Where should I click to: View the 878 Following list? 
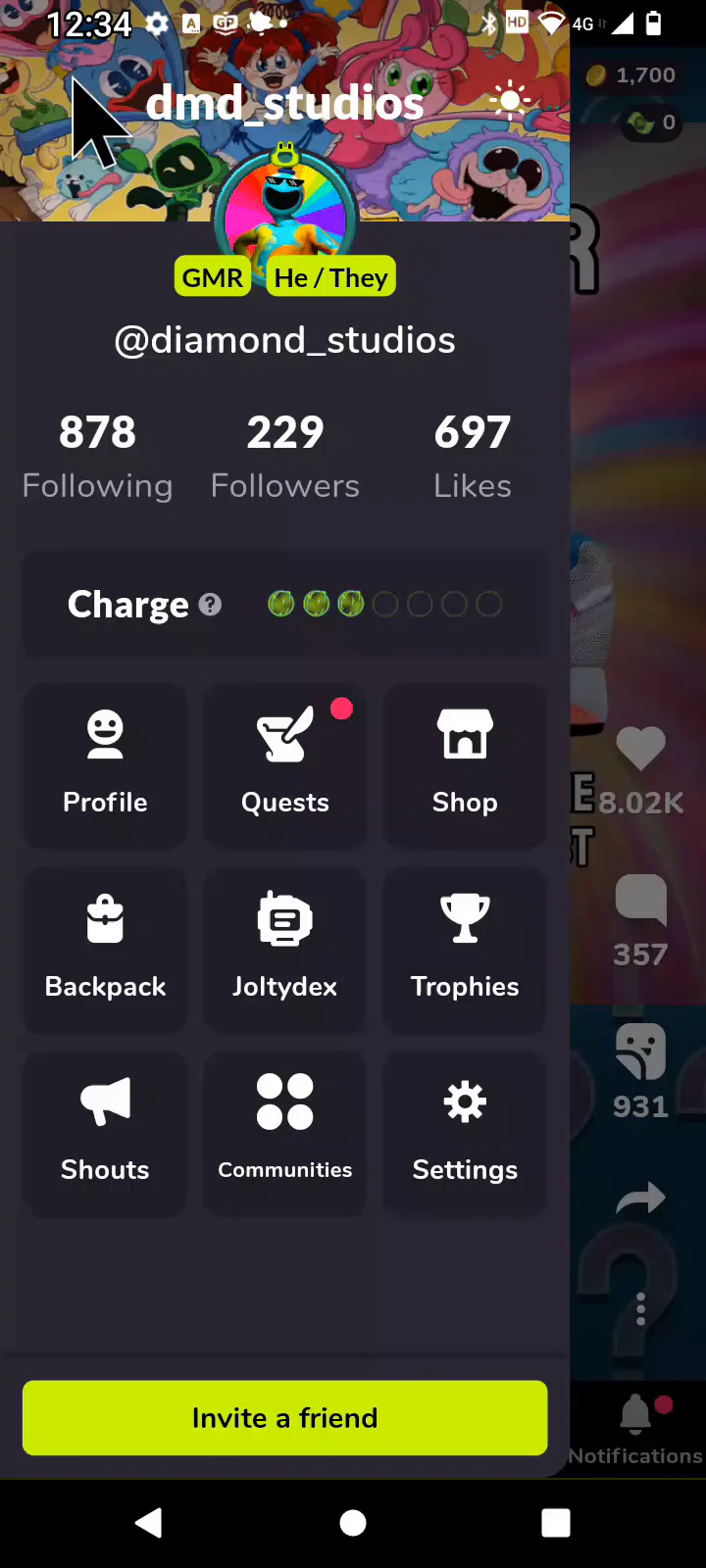coord(97,457)
